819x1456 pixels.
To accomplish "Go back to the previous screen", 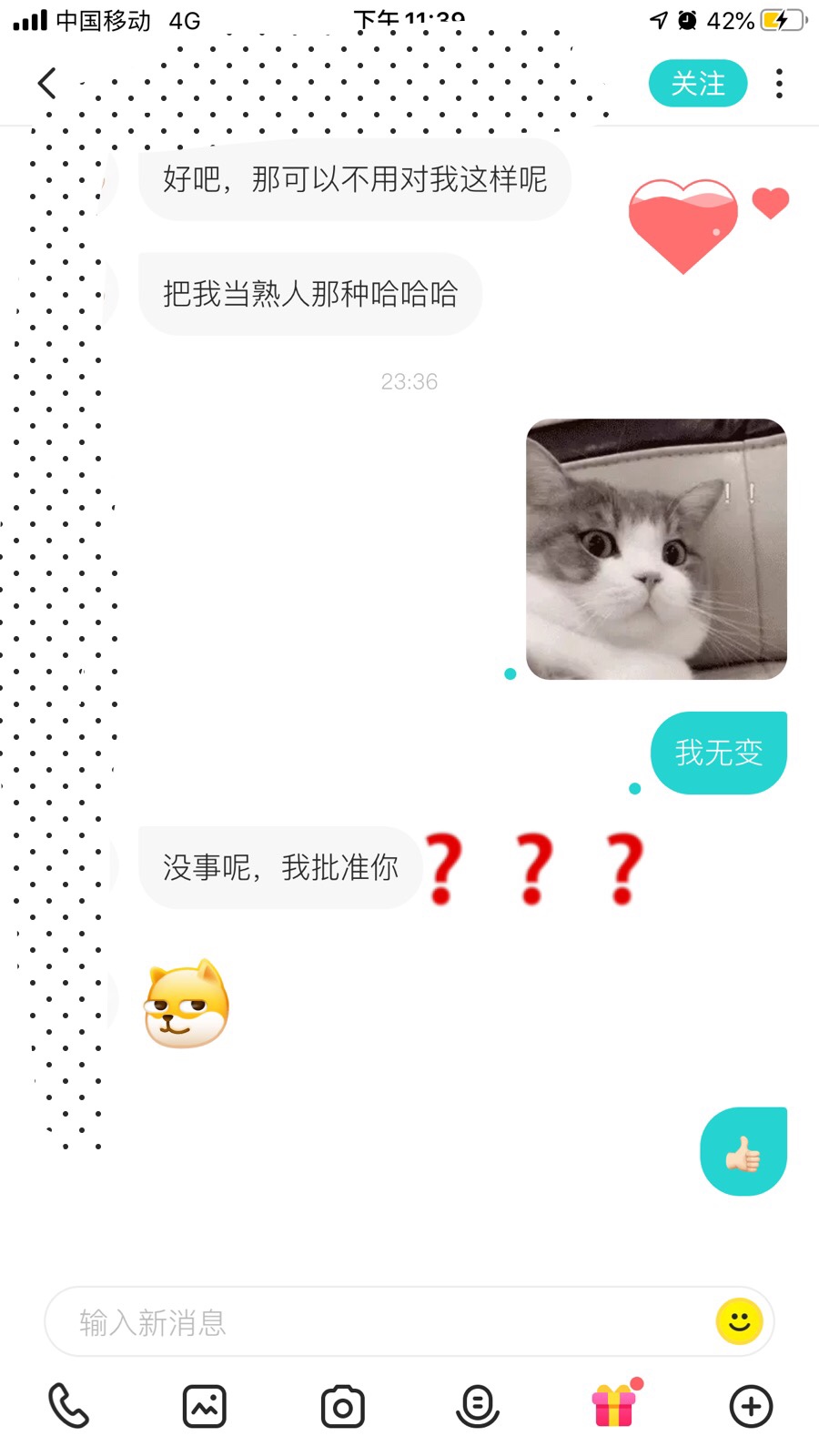I will pyautogui.click(x=47, y=84).
